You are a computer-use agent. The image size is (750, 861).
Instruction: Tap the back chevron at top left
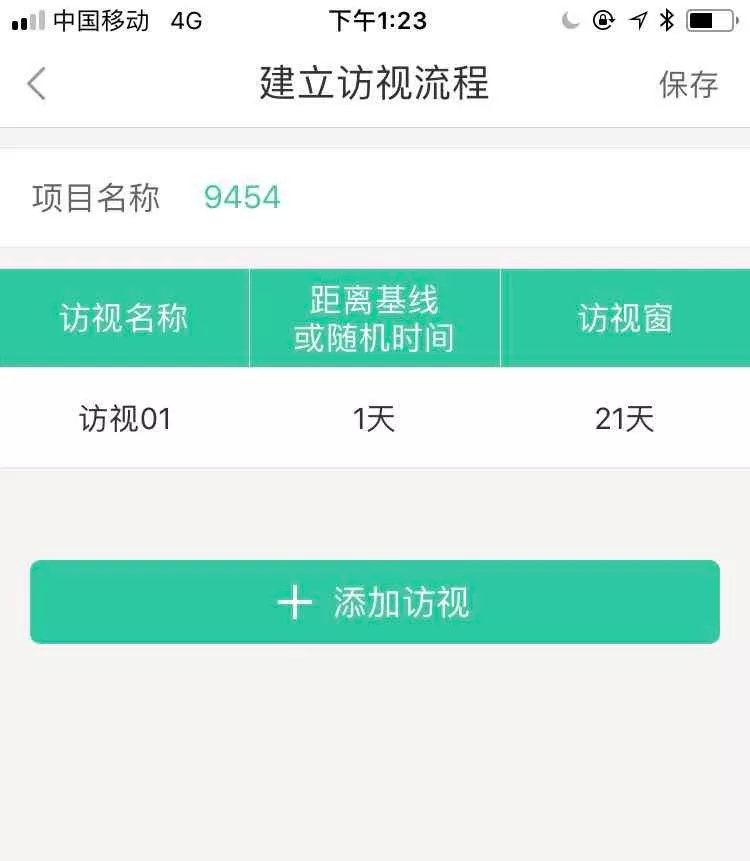click(x=36, y=84)
